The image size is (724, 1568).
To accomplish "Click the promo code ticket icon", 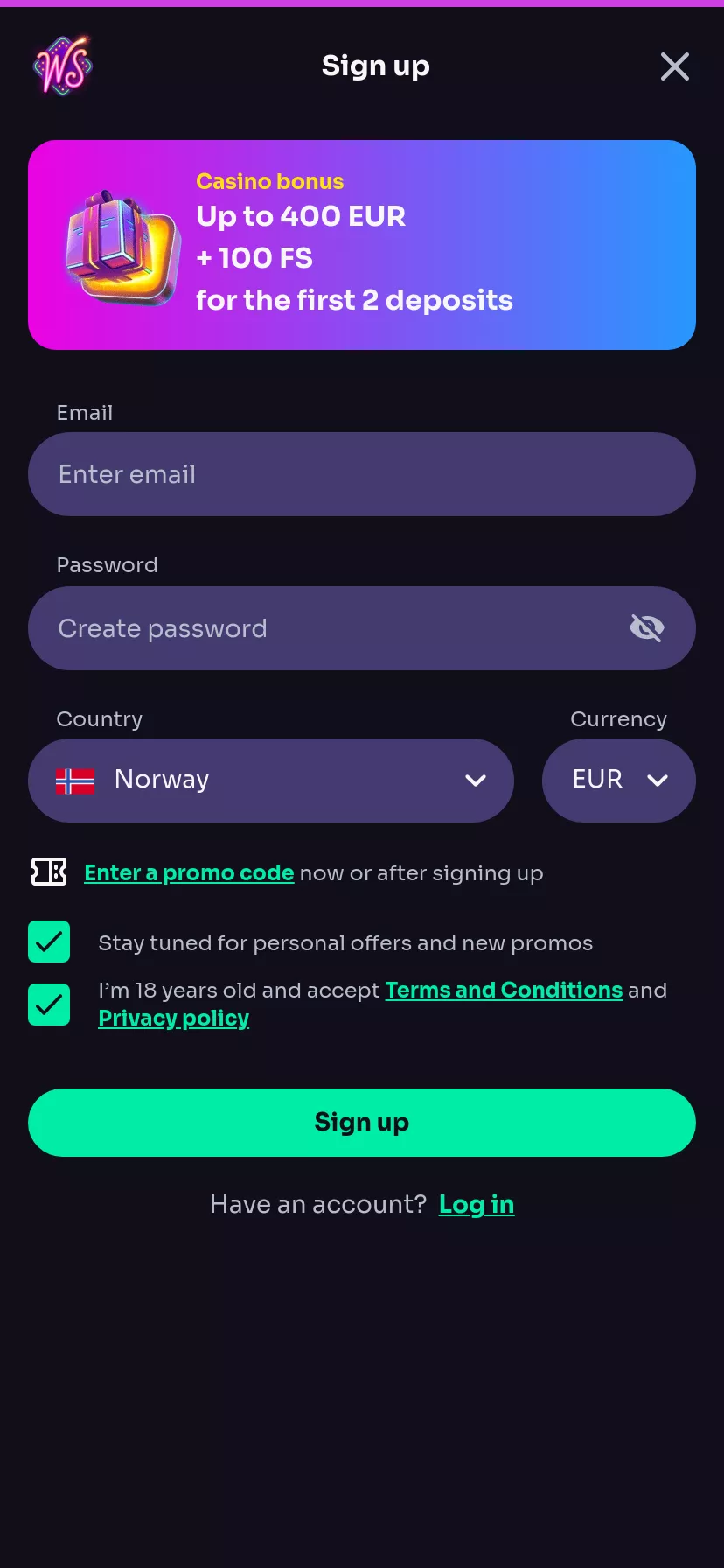I will [48, 871].
